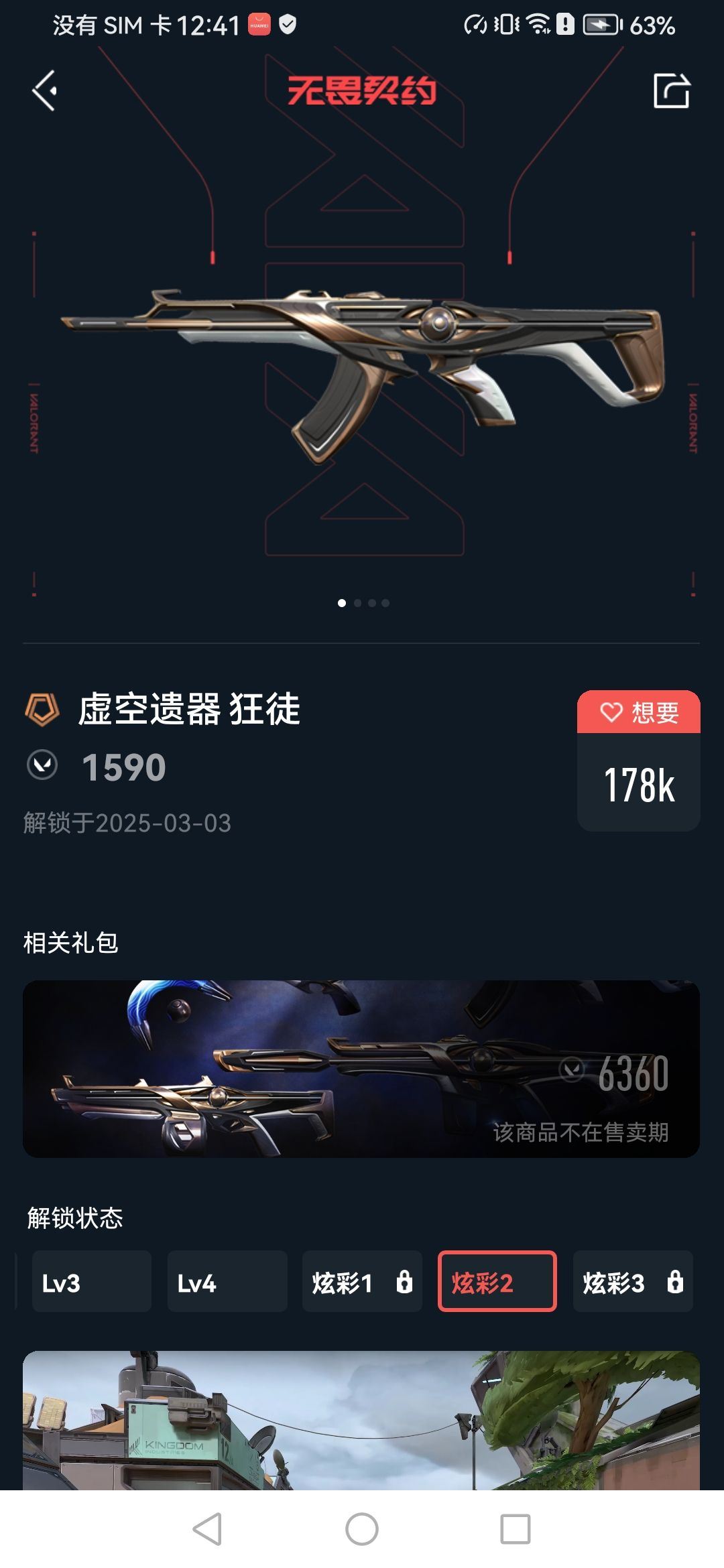Switch to the Lv4 unlock tab
724x1568 pixels.
click(x=227, y=1282)
